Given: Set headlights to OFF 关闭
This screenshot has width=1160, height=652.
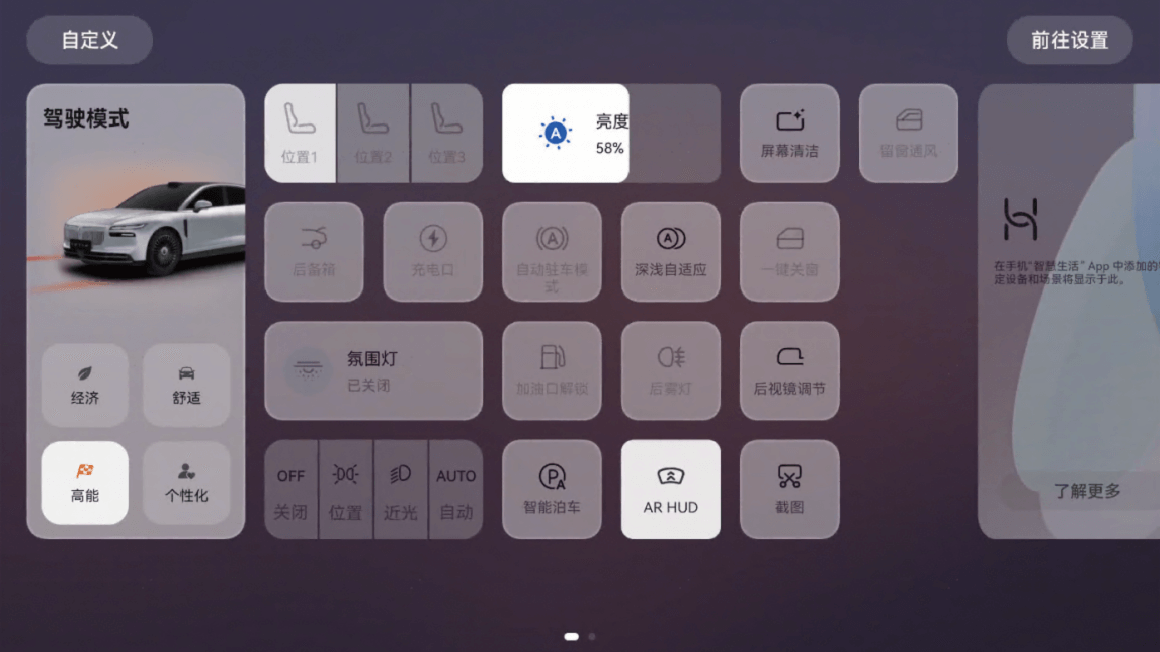Looking at the screenshot, I should pyautogui.click(x=291, y=490).
